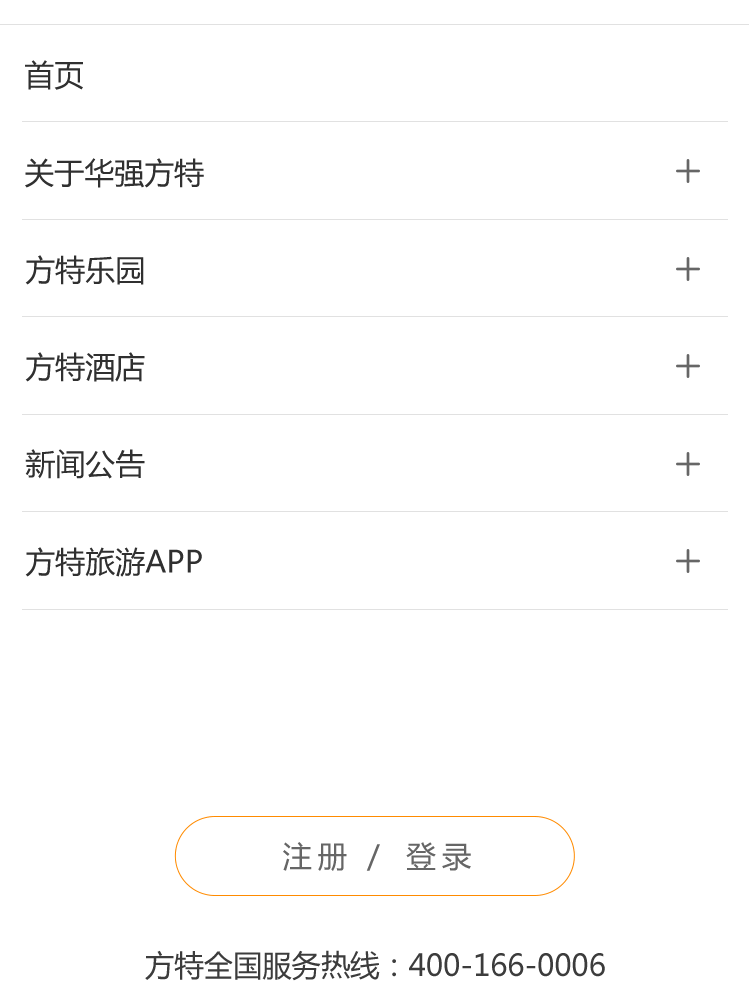749x981 pixels.
Task: Expand the 方特旅游APP menu
Action: coord(687,562)
